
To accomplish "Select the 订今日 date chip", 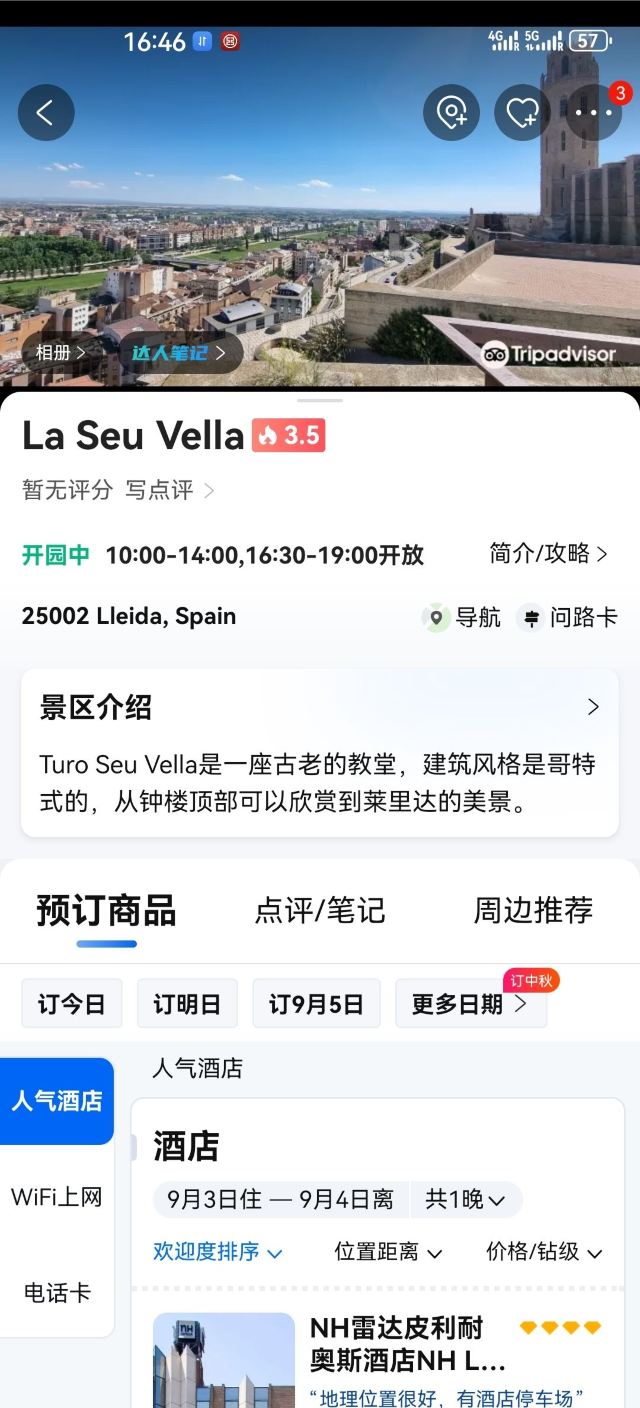I will click(72, 1004).
